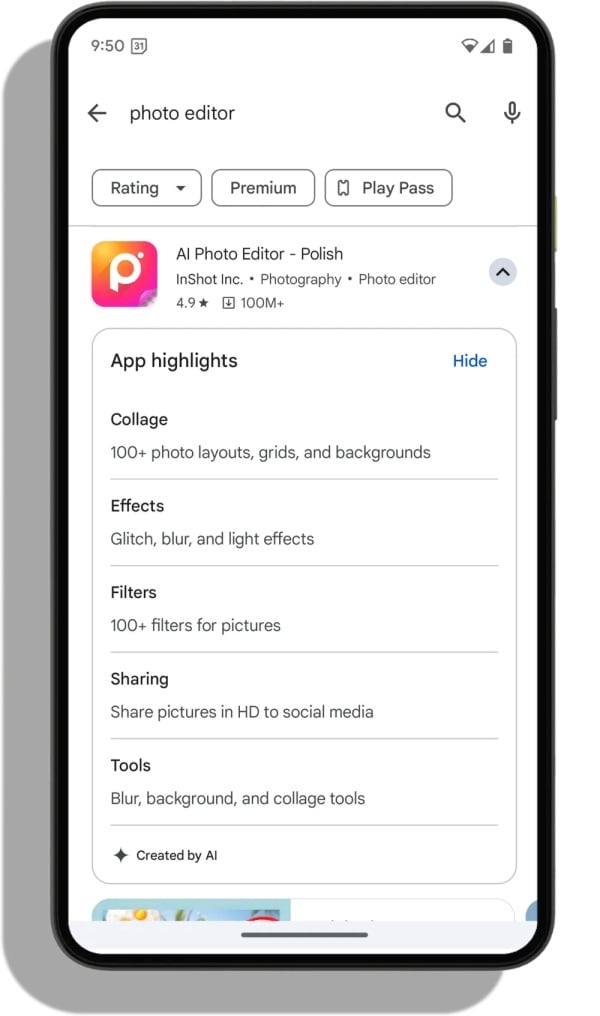Open the Rating filter dropdown

click(x=147, y=188)
